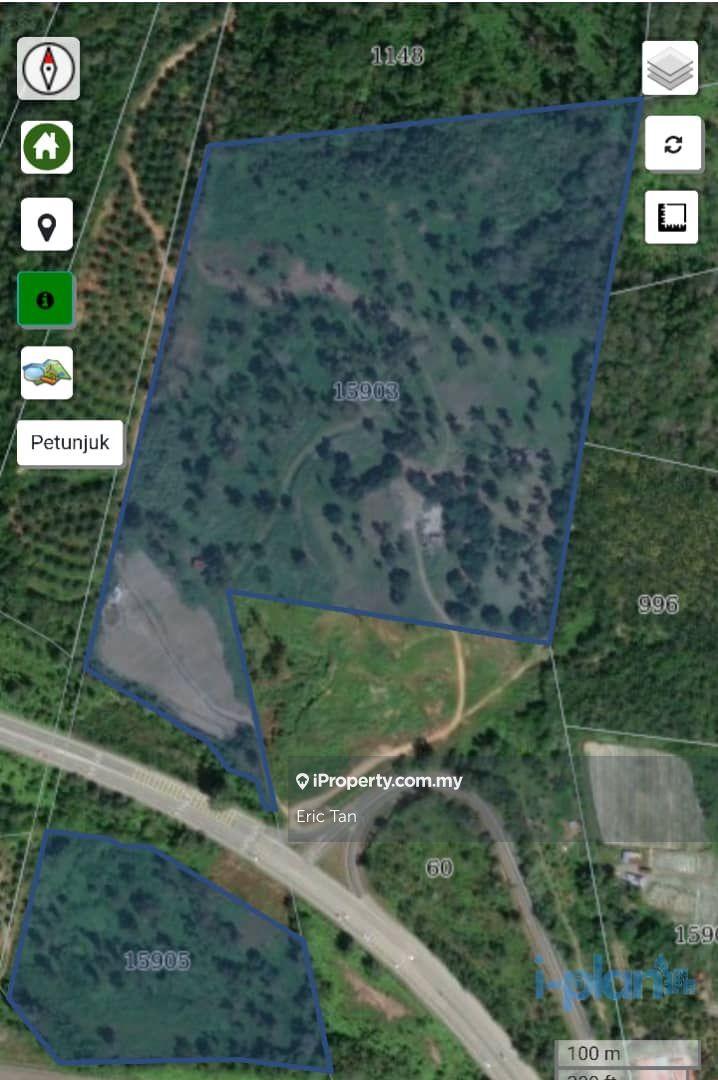Open the map search magnifier tool

pos(47,373)
